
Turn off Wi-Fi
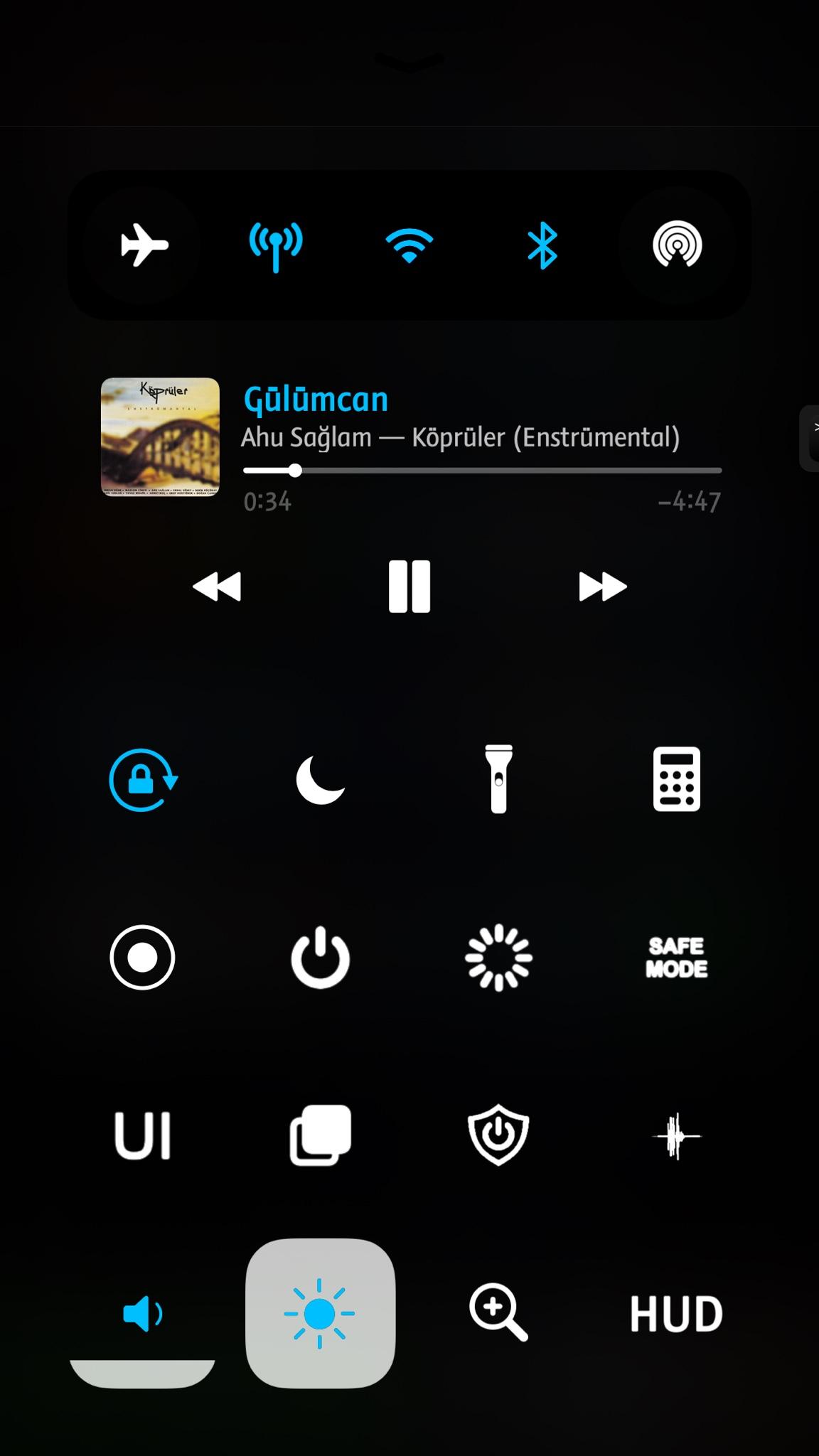pos(409,245)
